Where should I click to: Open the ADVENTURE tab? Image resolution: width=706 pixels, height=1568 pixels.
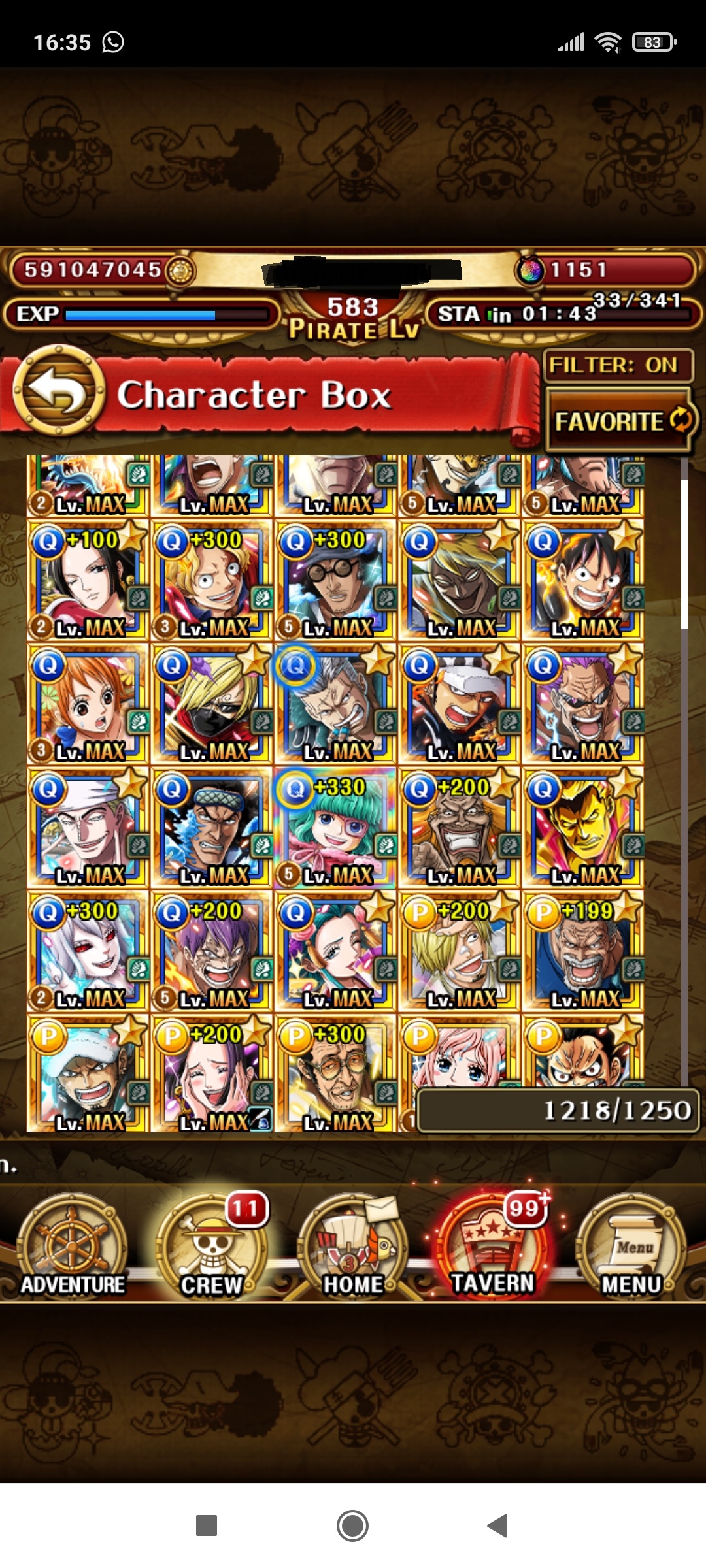pyautogui.click(x=73, y=1247)
